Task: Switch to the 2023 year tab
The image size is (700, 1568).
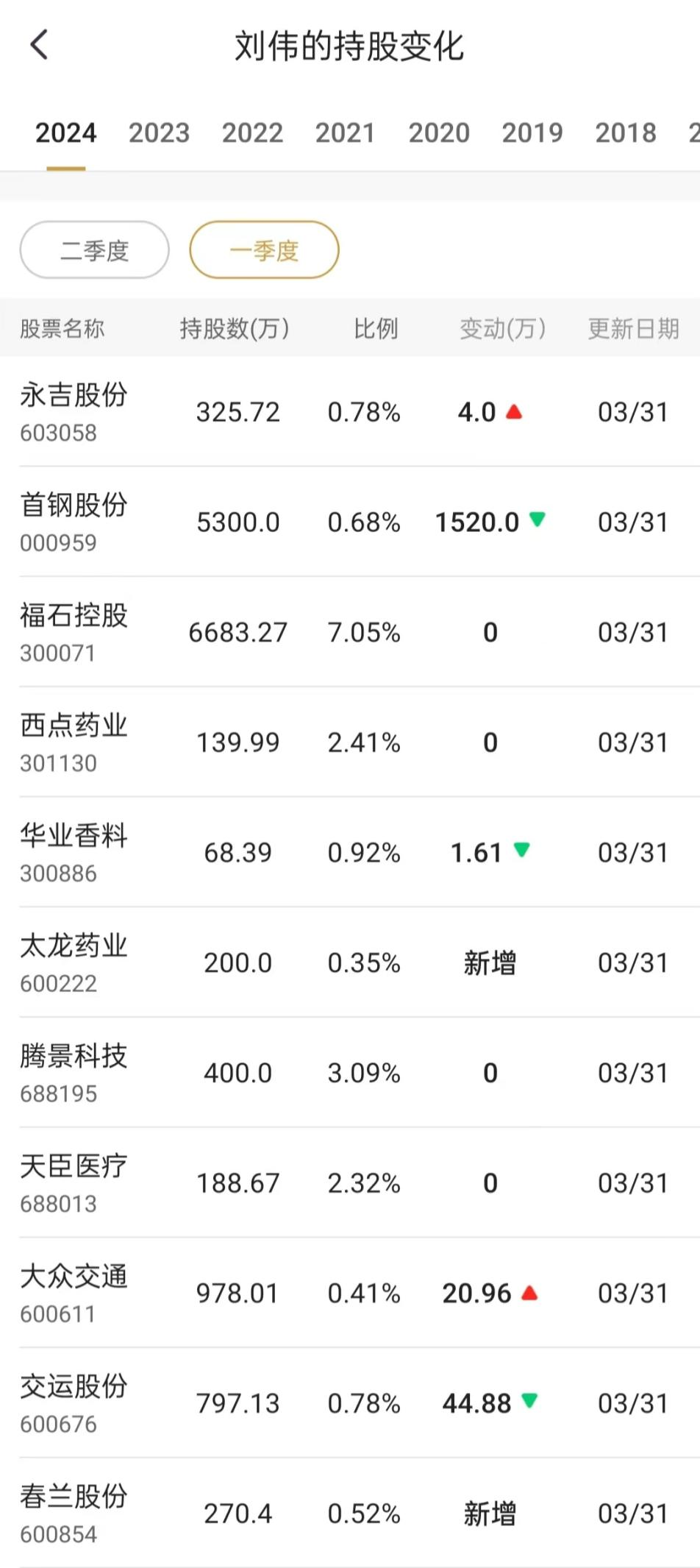Action: pyautogui.click(x=159, y=133)
